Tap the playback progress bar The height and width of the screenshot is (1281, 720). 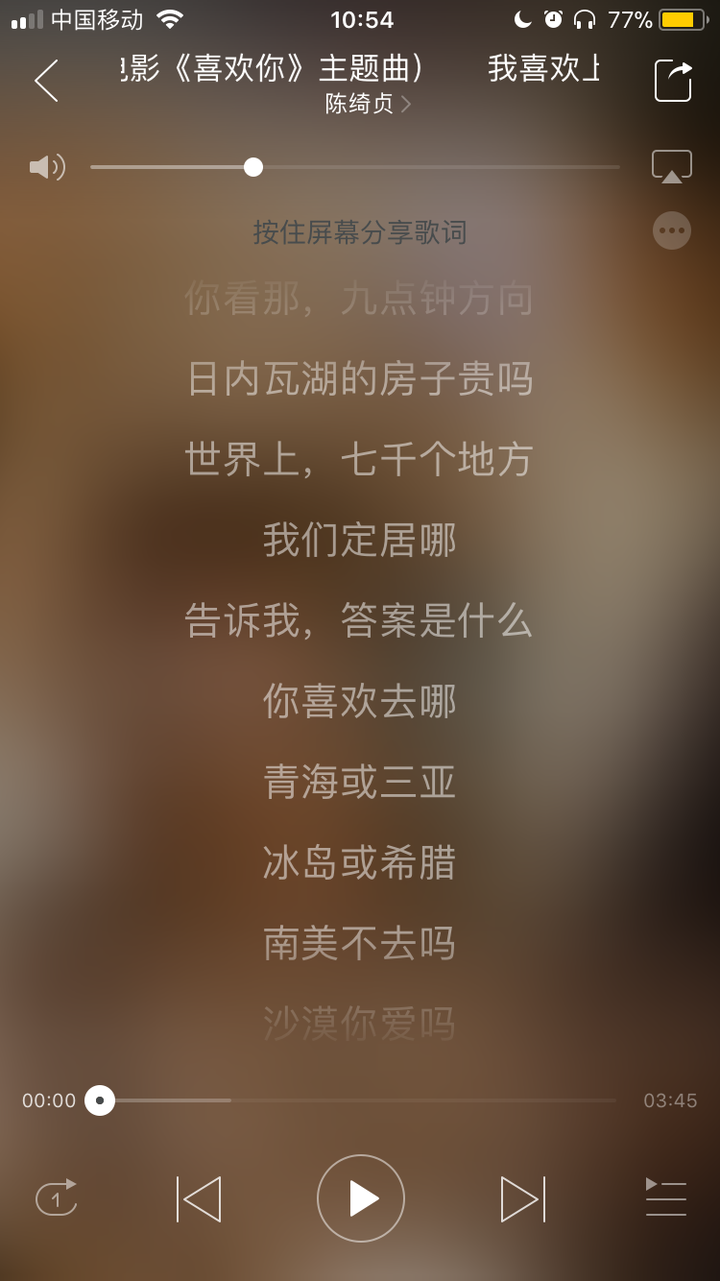(355, 1100)
